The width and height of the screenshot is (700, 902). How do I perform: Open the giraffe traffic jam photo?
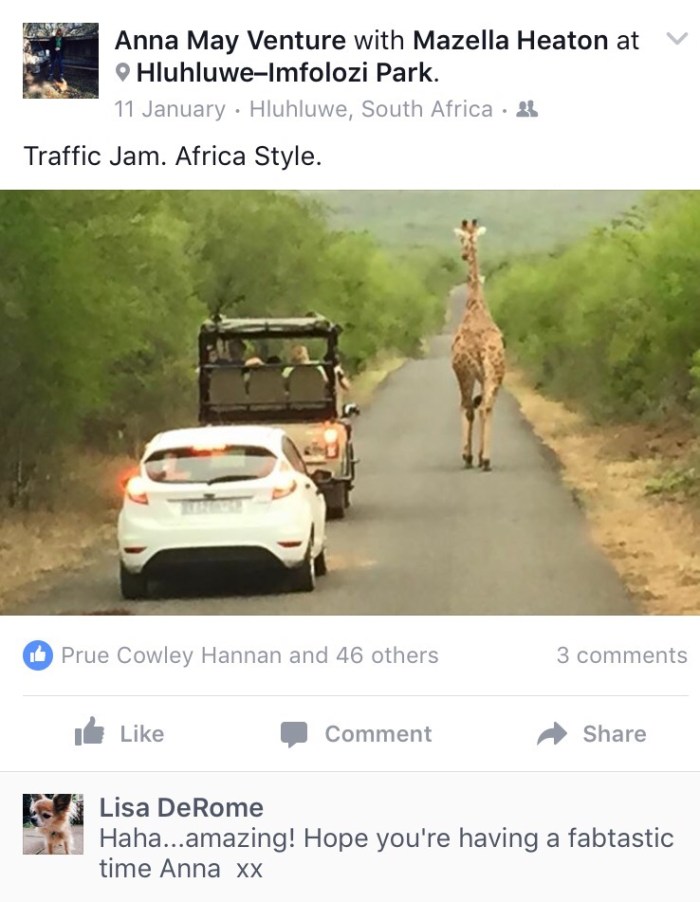click(x=350, y=402)
